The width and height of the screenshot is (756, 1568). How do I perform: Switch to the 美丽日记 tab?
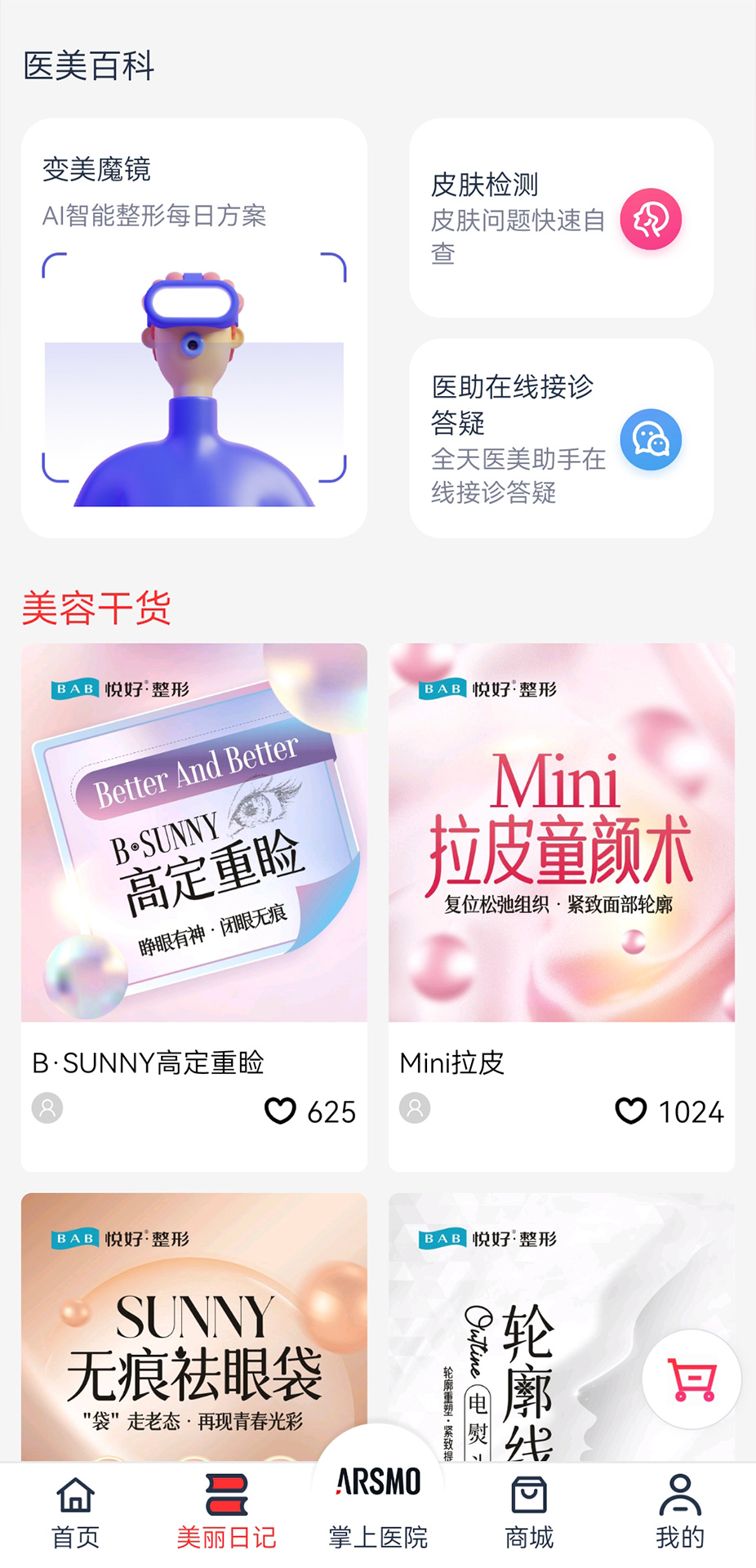[x=226, y=1515]
